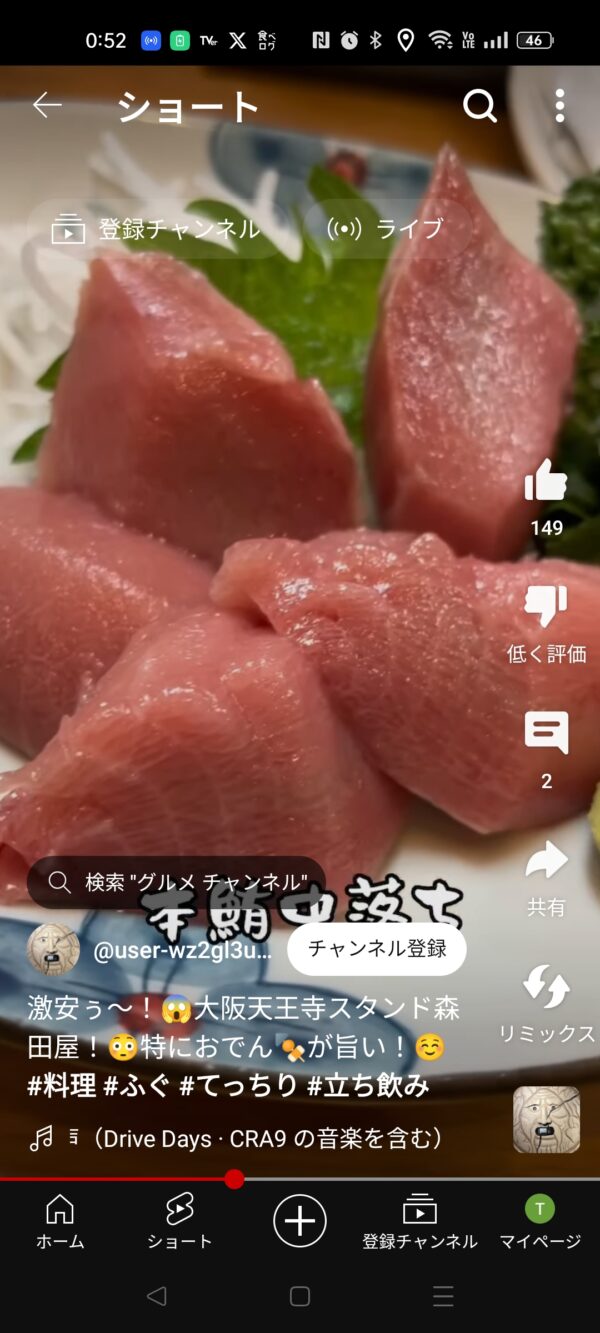Like this Short with thumbs up
Viewport: 600px width, 1333px height.
coord(546,482)
